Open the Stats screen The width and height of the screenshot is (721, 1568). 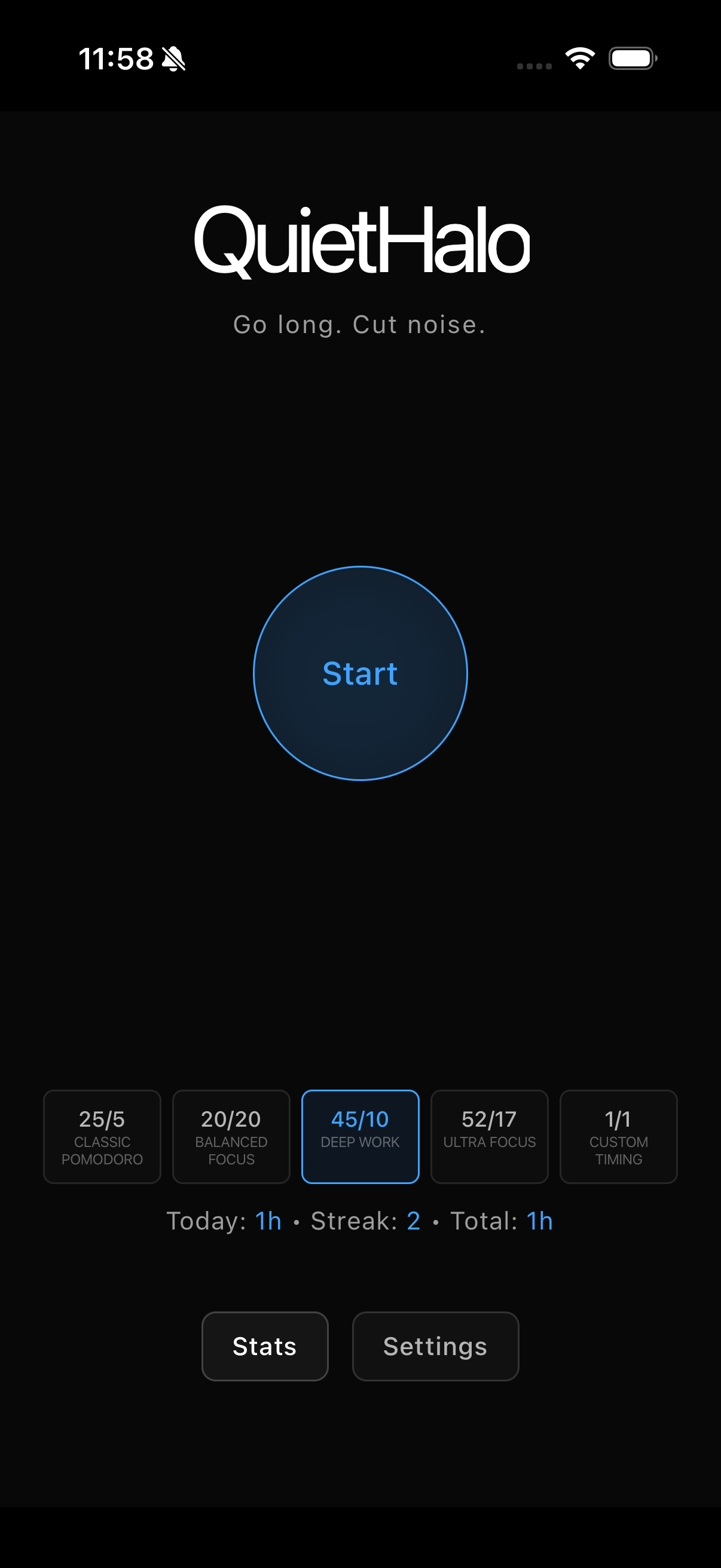click(265, 1346)
